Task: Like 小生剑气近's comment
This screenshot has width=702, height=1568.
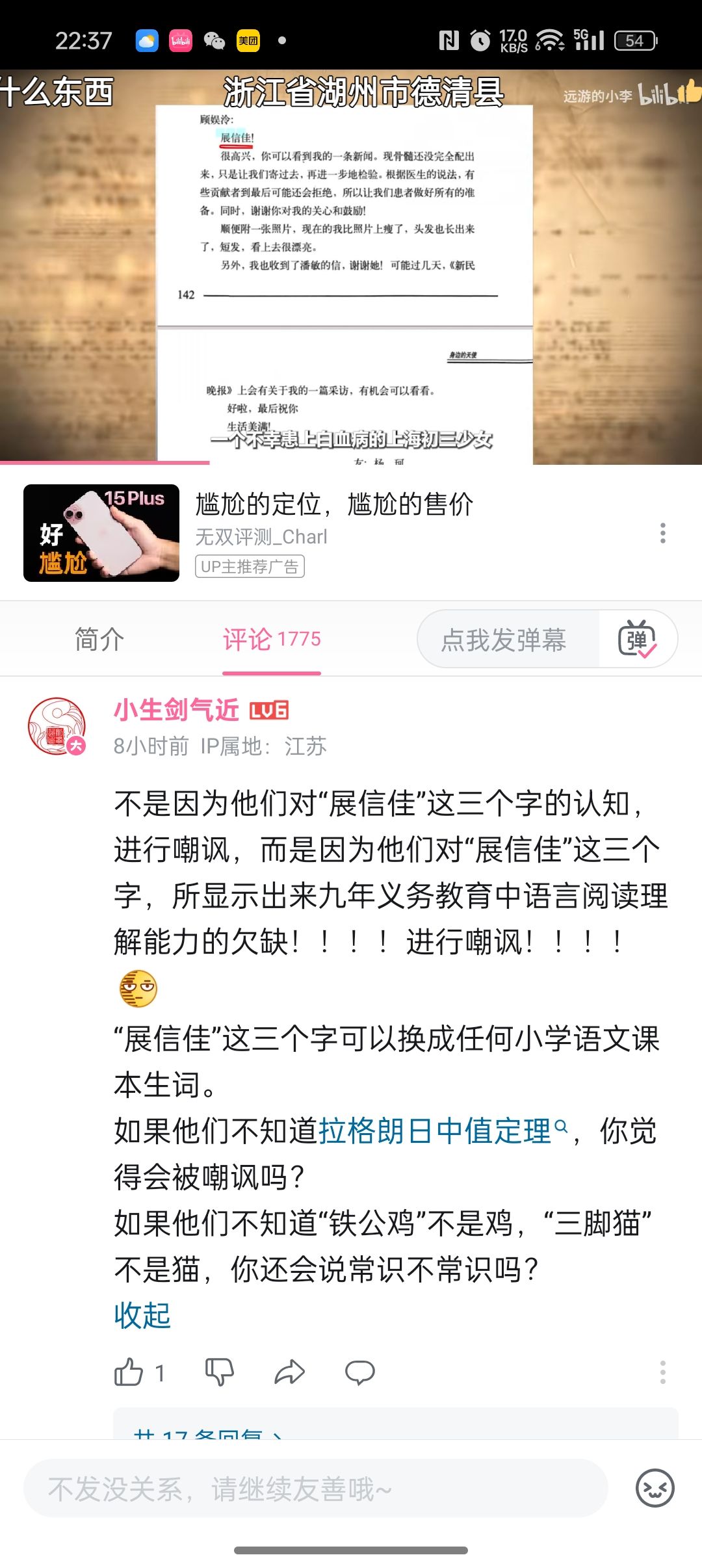Action: 129,1372
